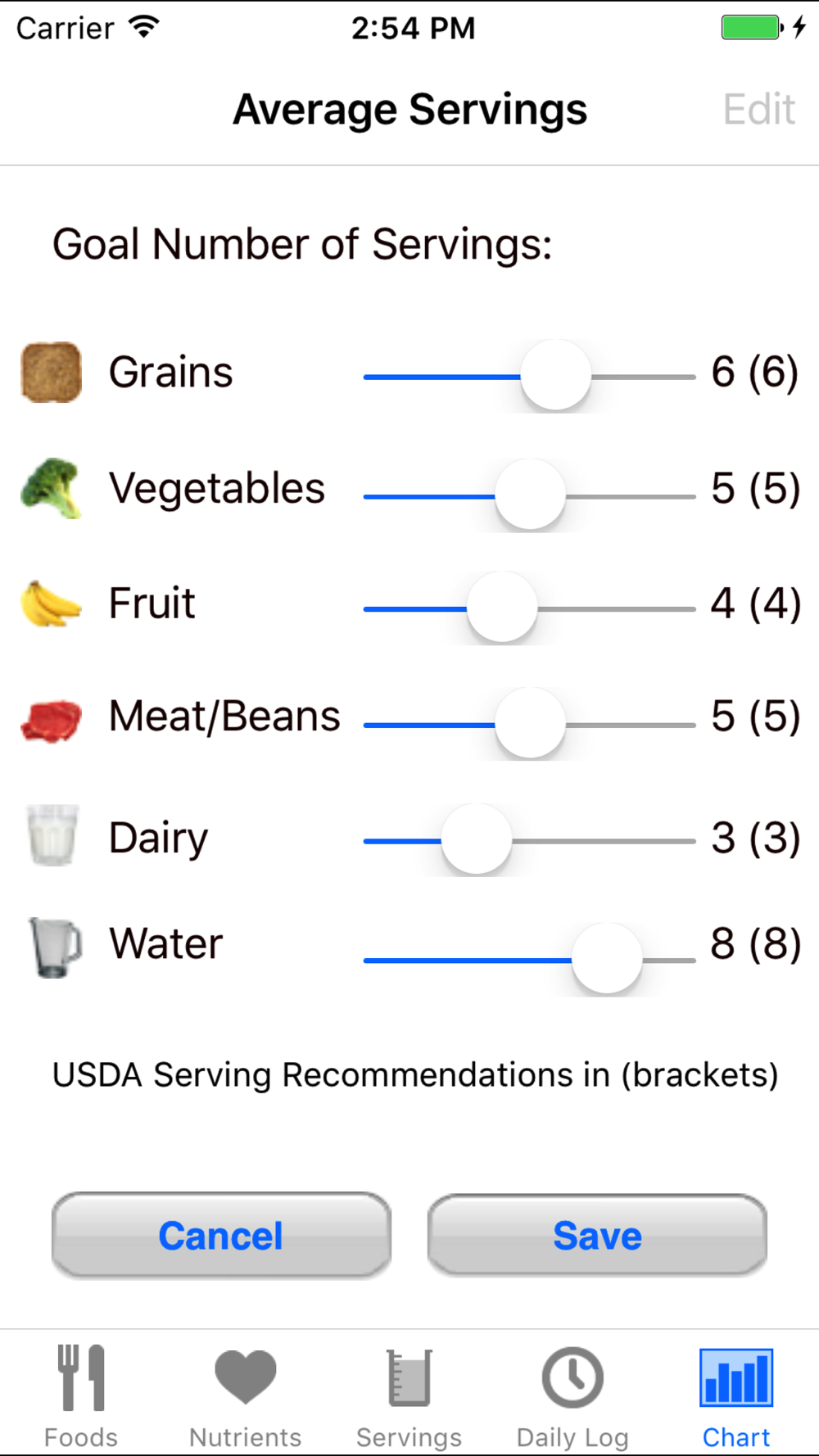This screenshot has width=819, height=1456.
Task: Tap the Meat/Beans slider knob
Action: coord(530,724)
